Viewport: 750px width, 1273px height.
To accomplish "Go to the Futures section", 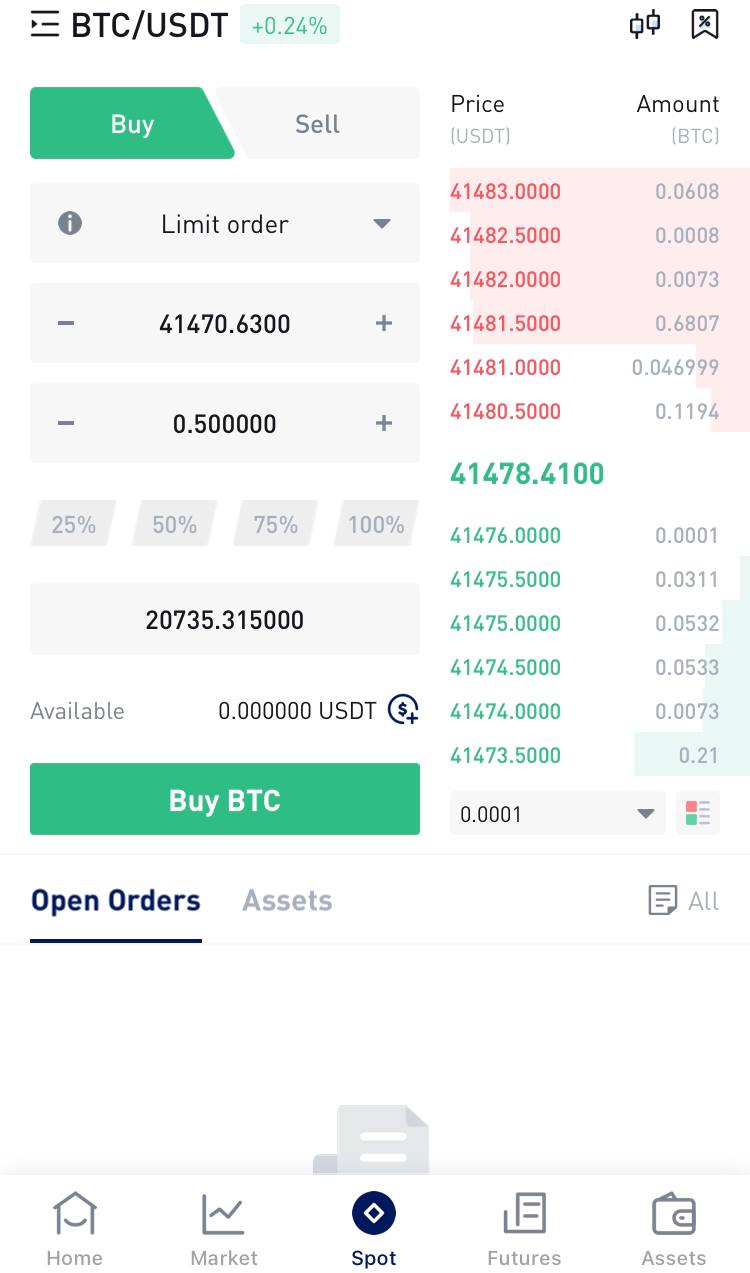I will point(524,1229).
